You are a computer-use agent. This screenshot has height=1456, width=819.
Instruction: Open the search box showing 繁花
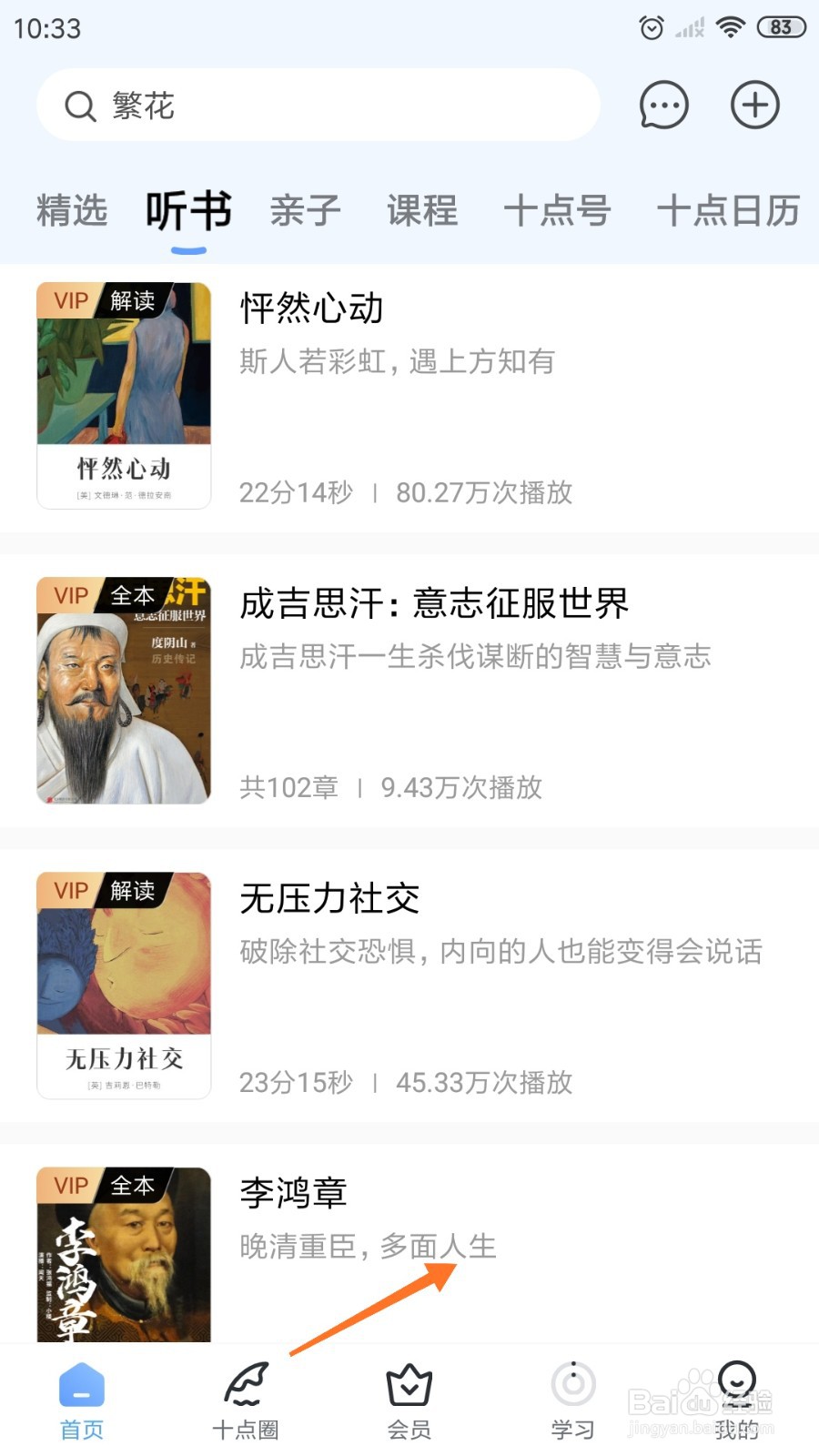[x=318, y=106]
